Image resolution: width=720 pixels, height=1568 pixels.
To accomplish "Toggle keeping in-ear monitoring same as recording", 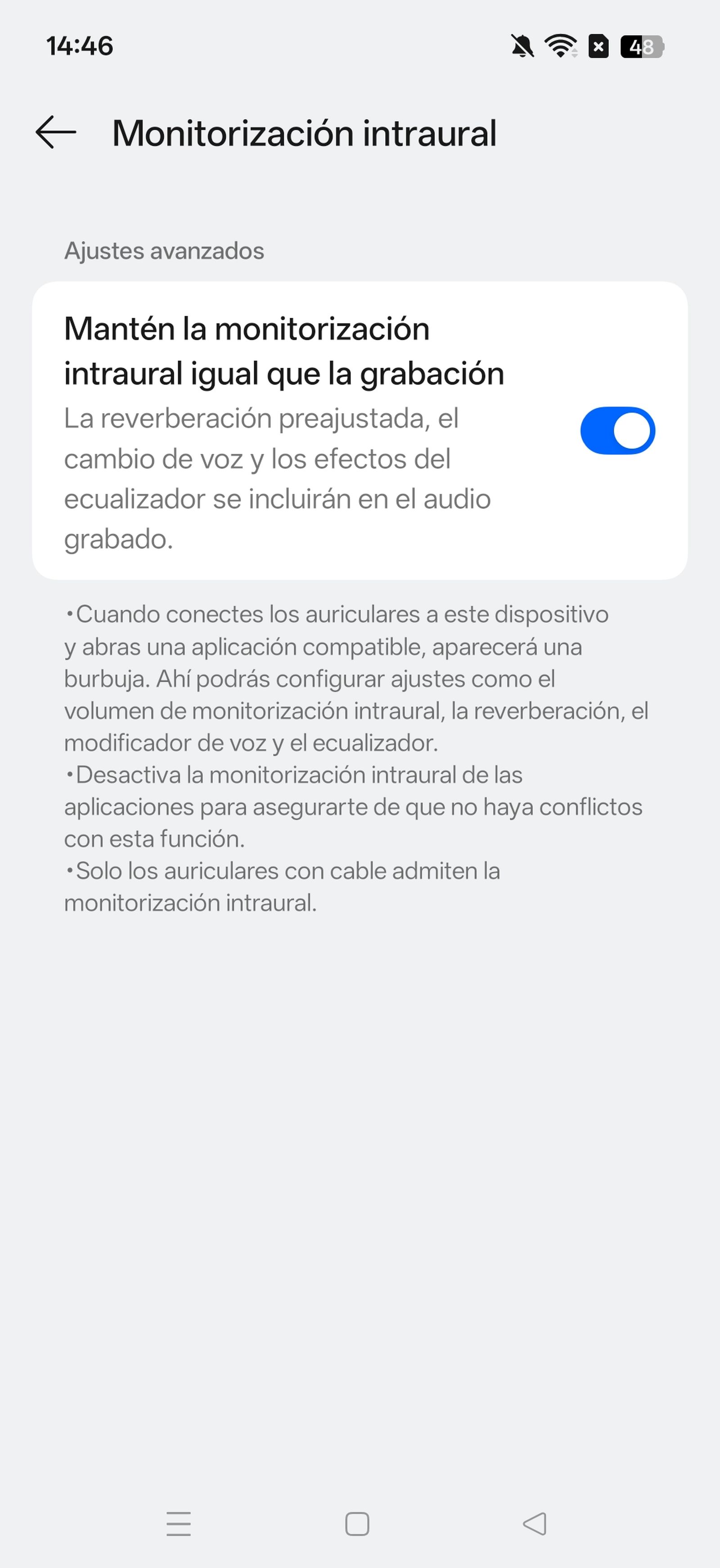I will [x=617, y=430].
